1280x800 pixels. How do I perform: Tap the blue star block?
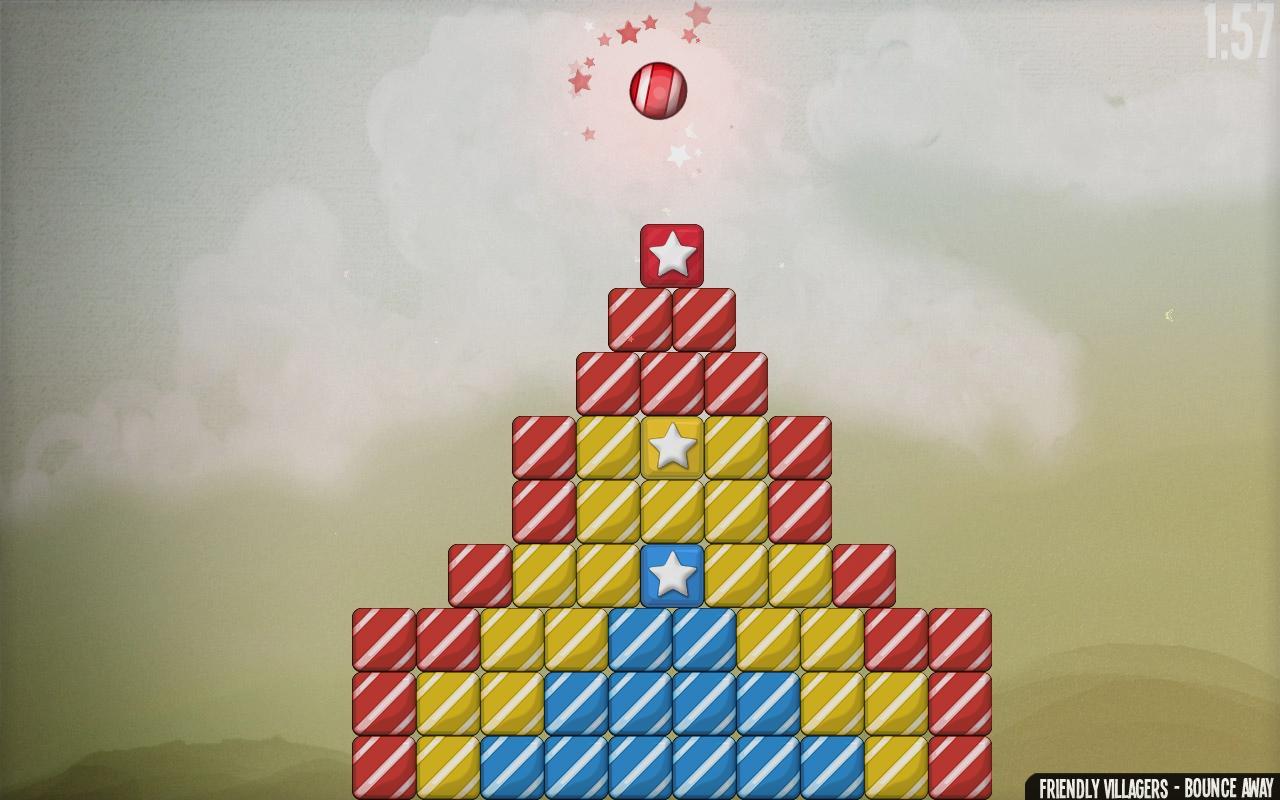[x=672, y=575]
